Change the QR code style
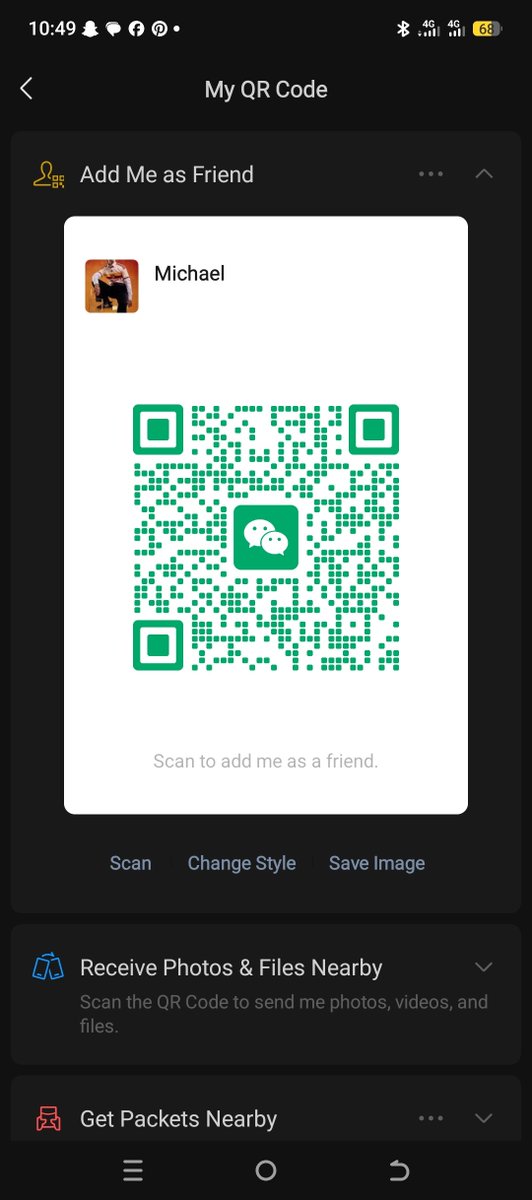 (x=242, y=863)
